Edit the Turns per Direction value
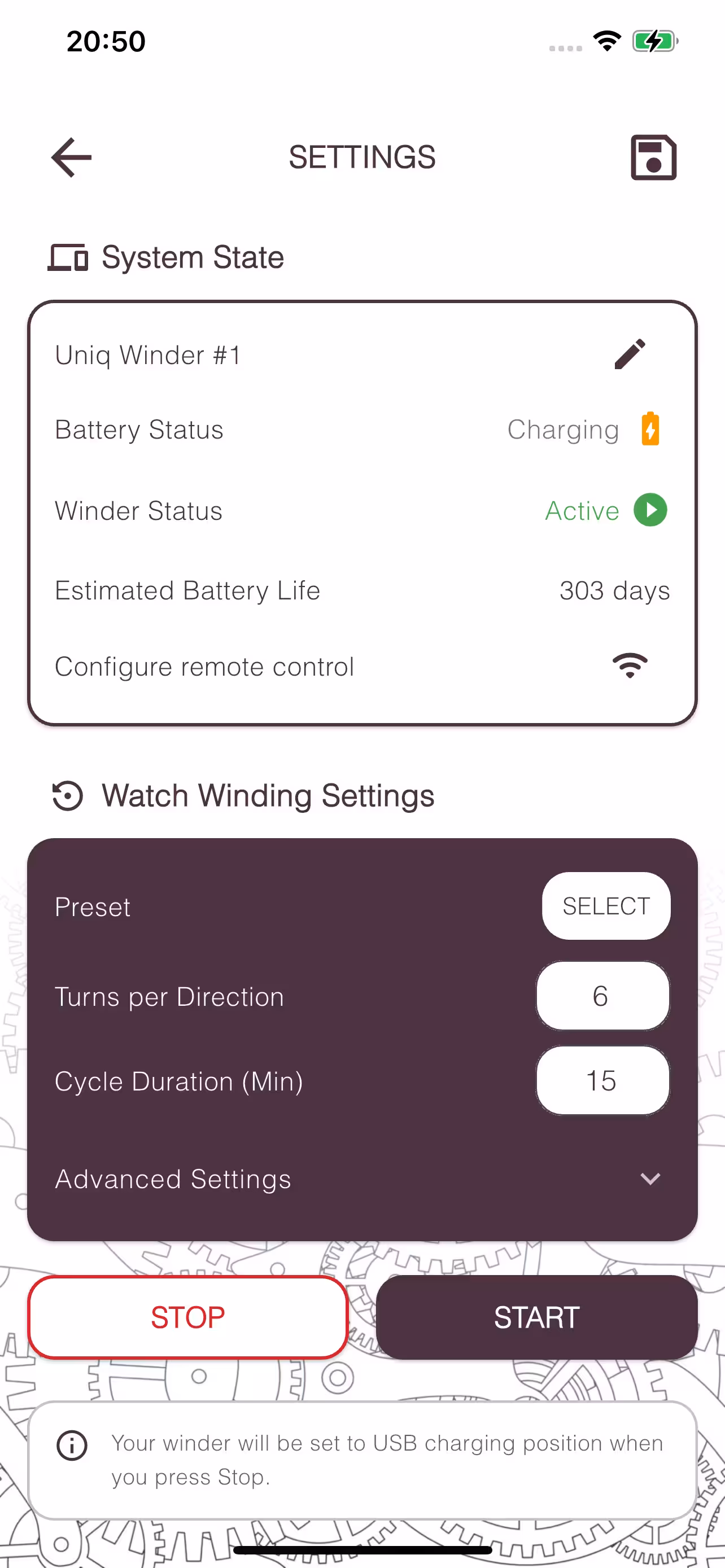This screenshot has height=1568, width=725. coord(602,996)
